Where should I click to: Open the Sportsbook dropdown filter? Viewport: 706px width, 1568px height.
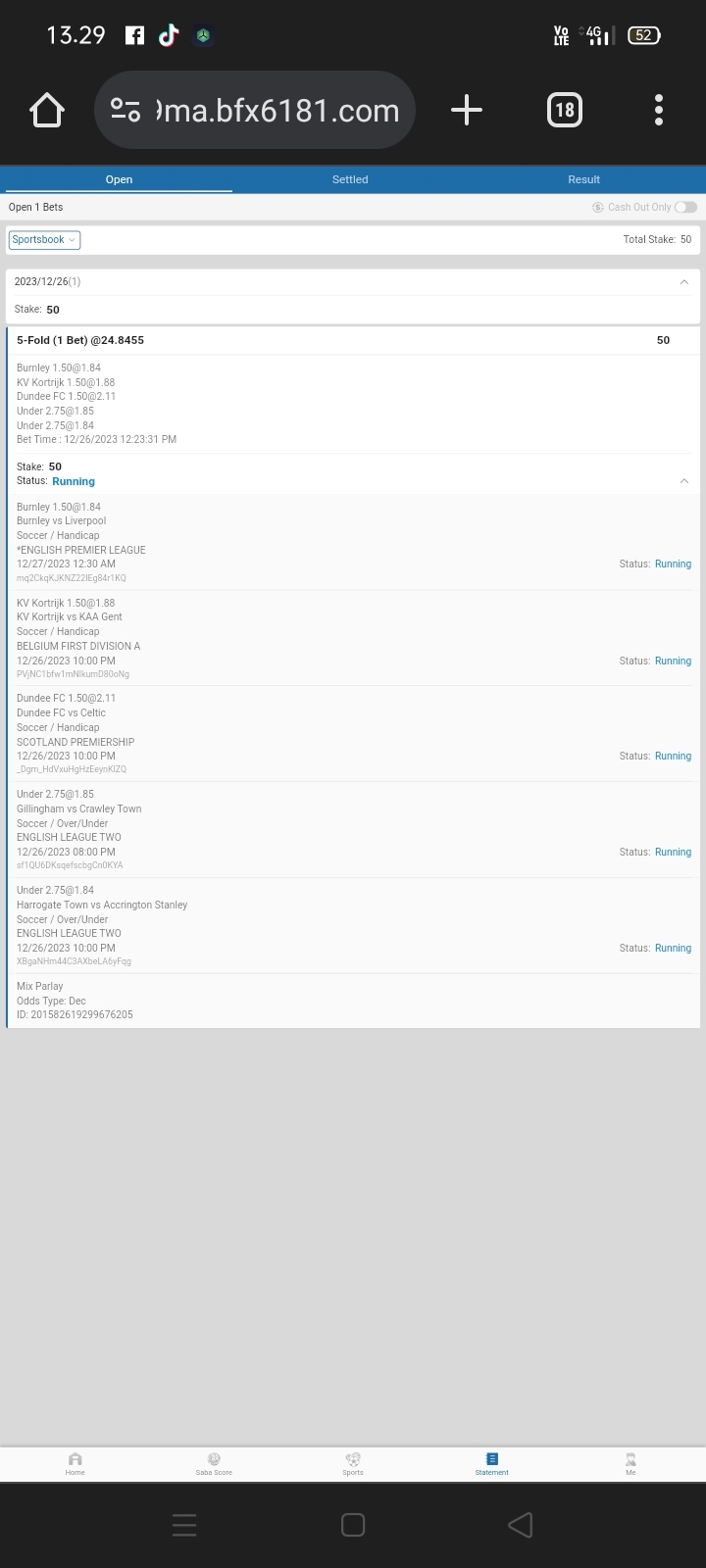coord(44,240)
